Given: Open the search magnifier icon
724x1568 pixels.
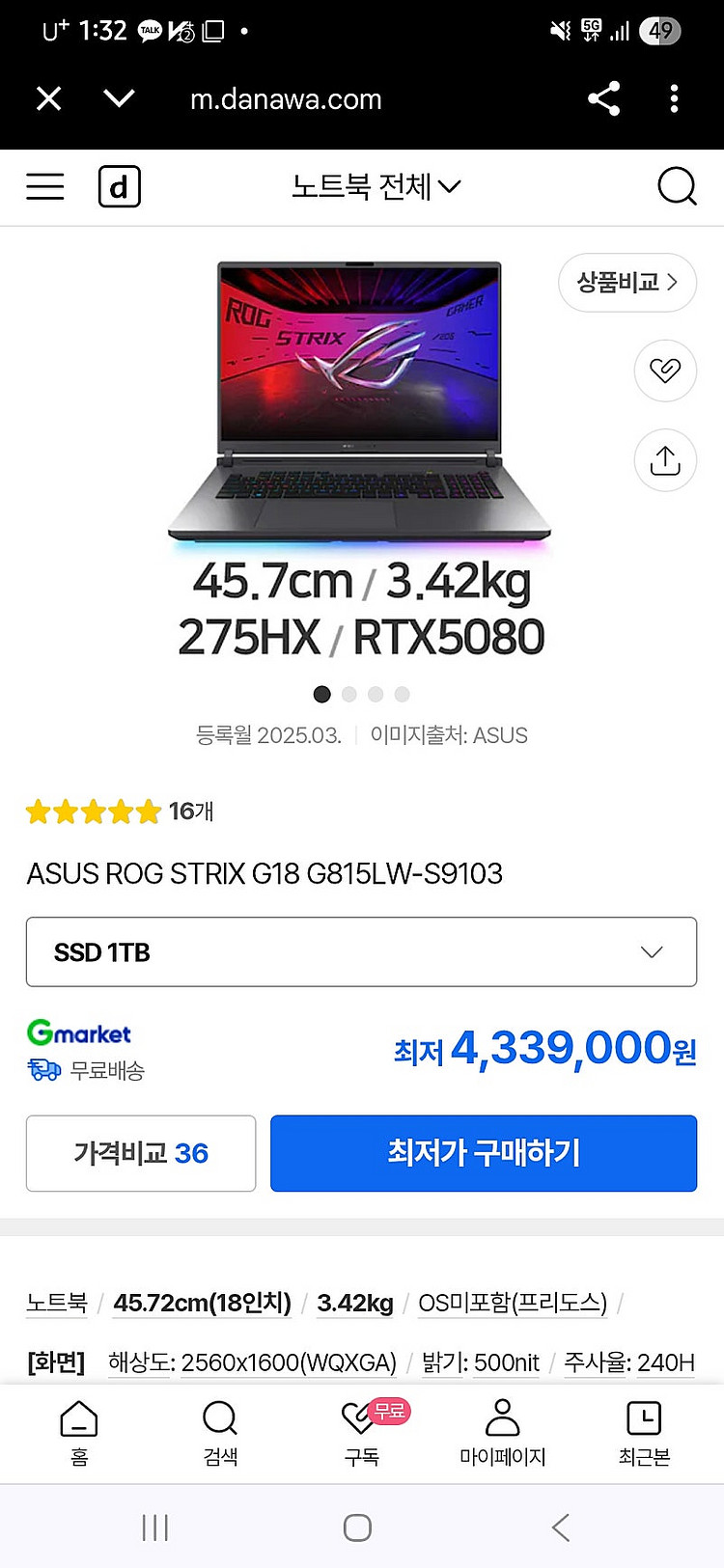Looking at the screenshot, I should (x=677, y=186).
